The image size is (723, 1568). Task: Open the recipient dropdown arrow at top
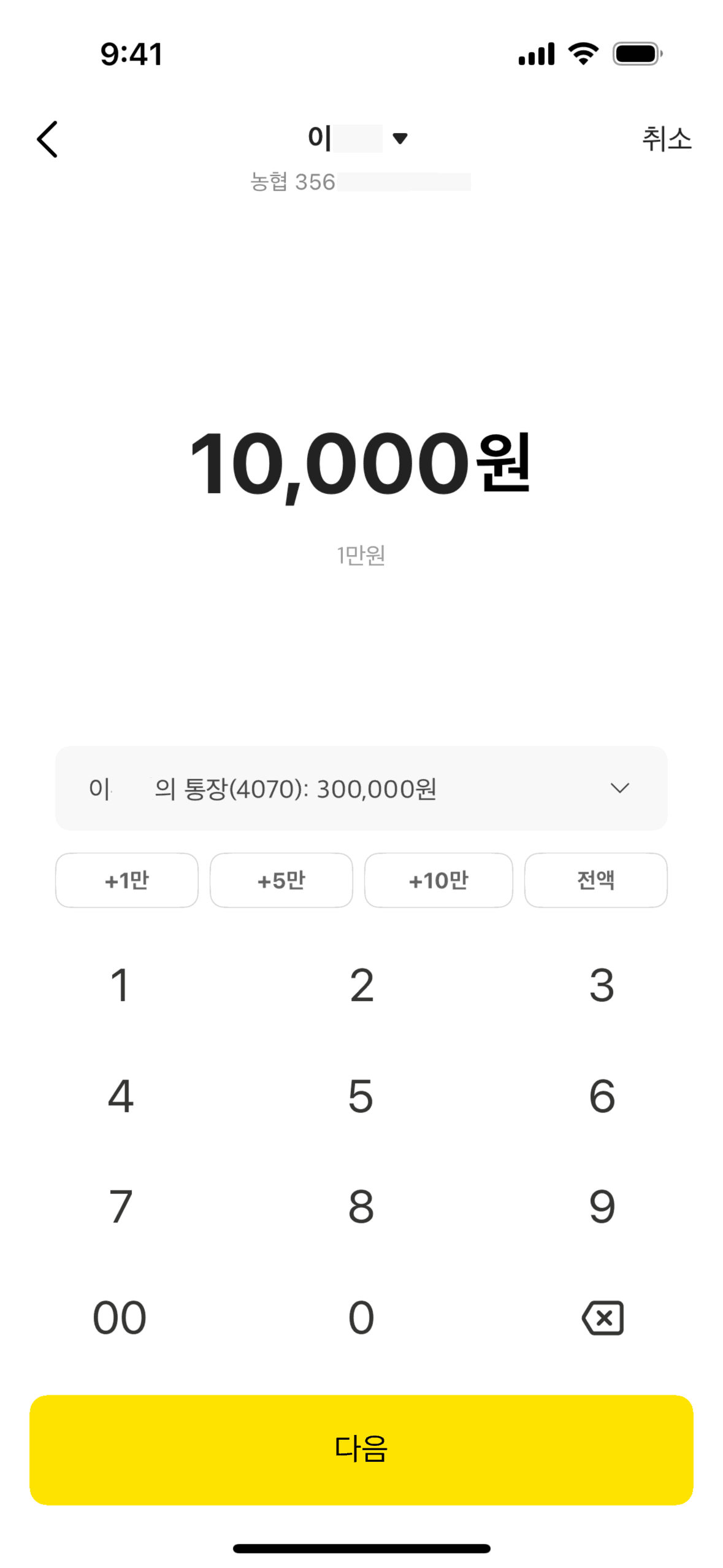(400, 139)
